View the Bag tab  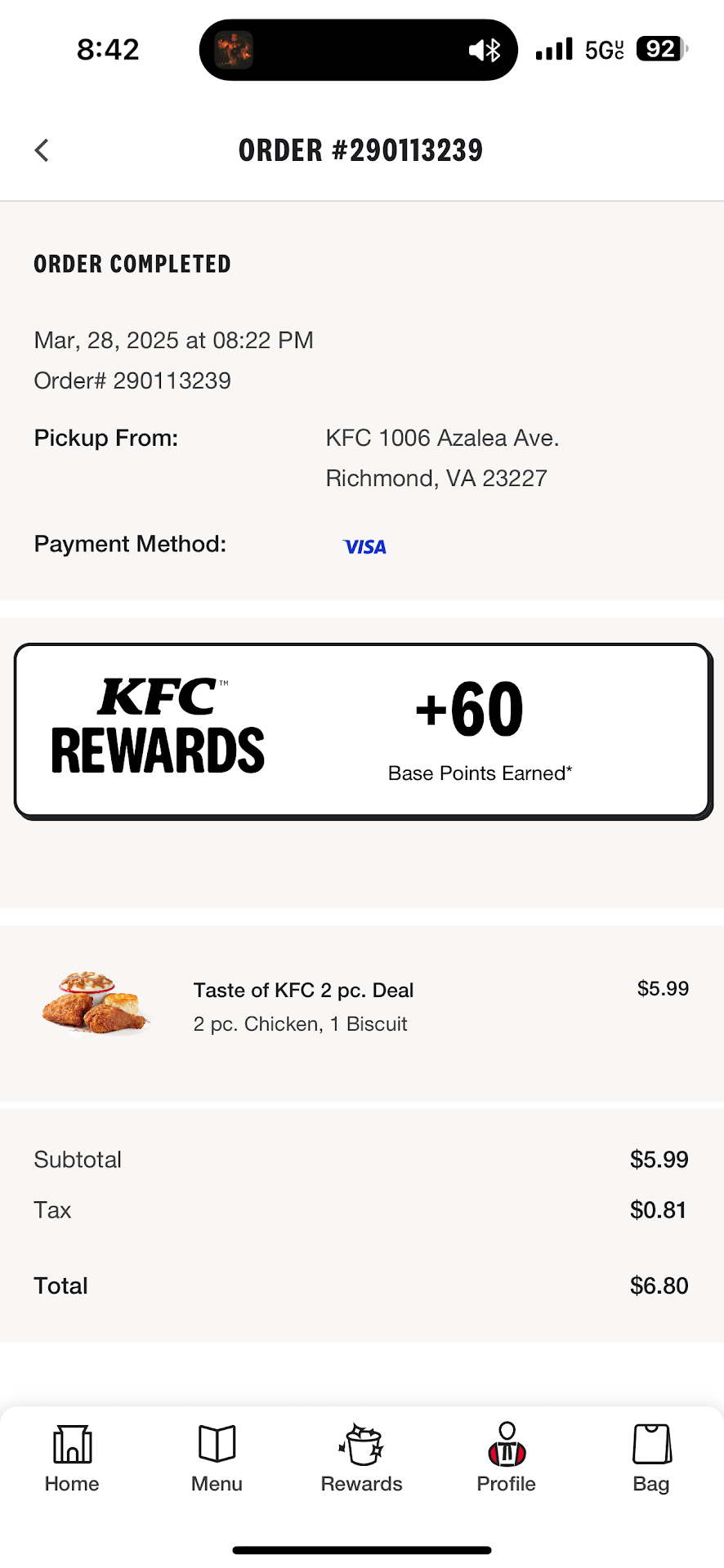(651, 1457)
